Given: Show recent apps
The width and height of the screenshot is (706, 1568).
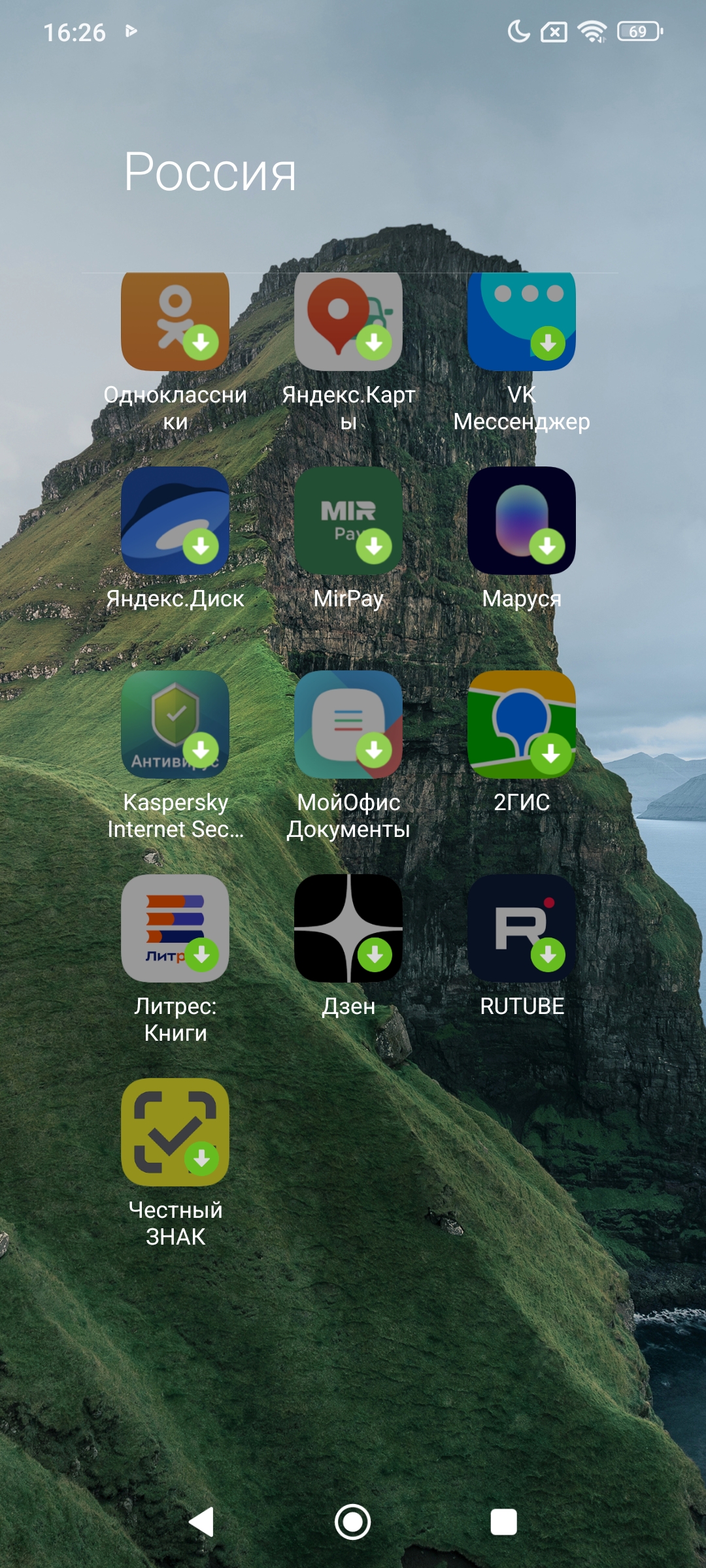Looking at the screenshot, I should pos(503,1522).
